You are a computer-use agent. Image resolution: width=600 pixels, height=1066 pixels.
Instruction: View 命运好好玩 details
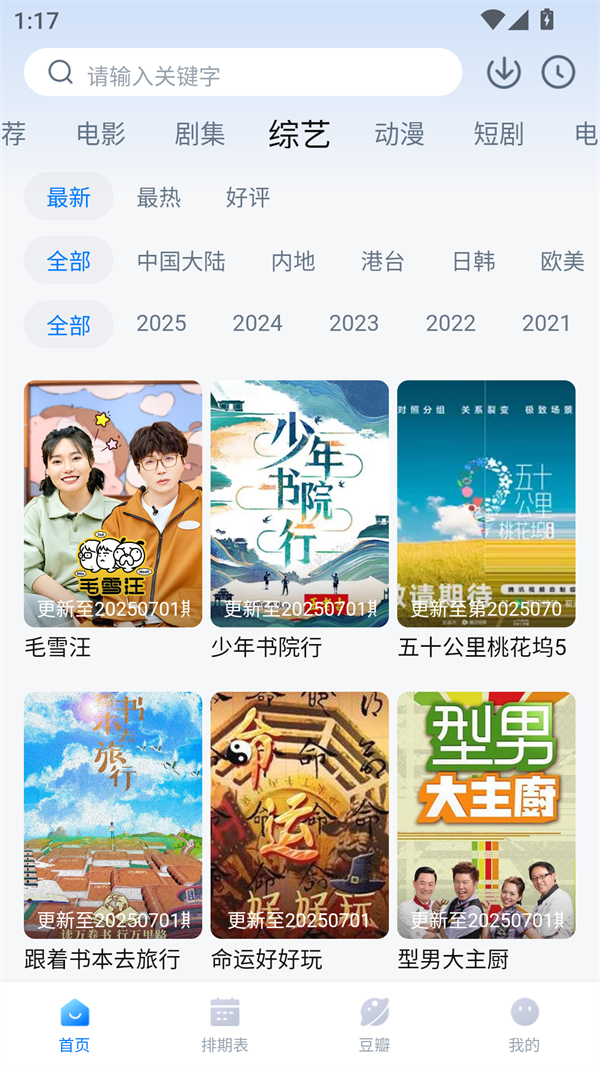(299, 815)
